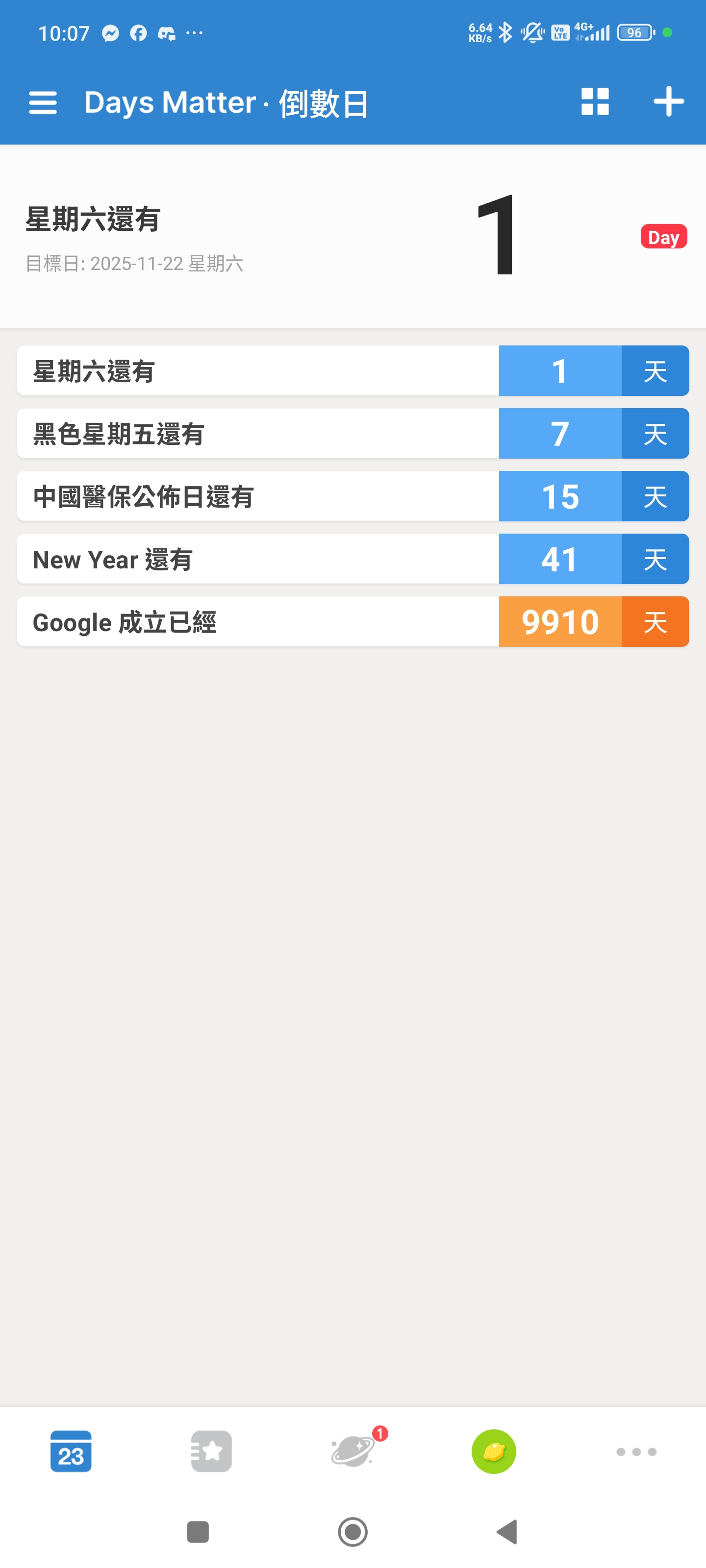Open the featured 星期六還有 header card
The image size is (706, 1568).
(353, 237)
